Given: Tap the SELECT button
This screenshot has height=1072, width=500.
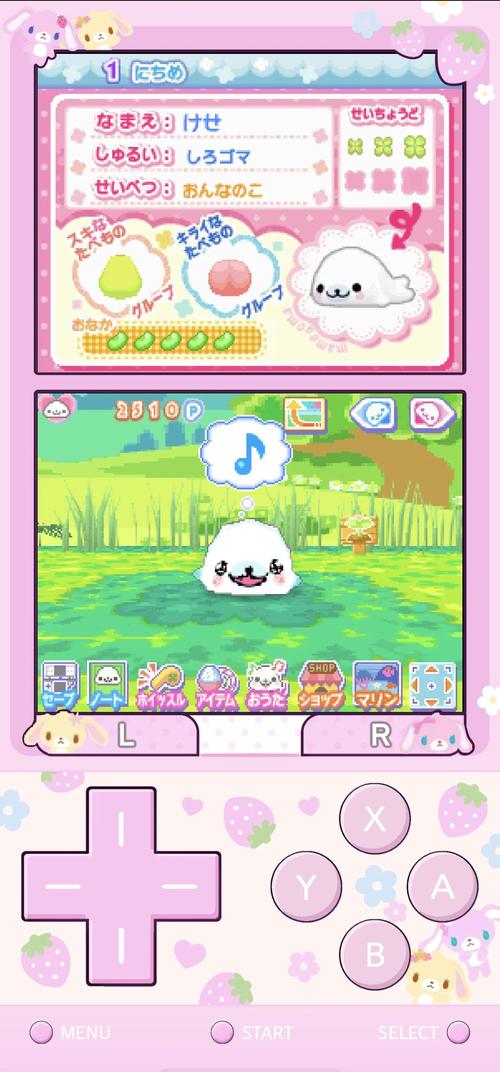Looking at the screenshot, I should 424,1032.
